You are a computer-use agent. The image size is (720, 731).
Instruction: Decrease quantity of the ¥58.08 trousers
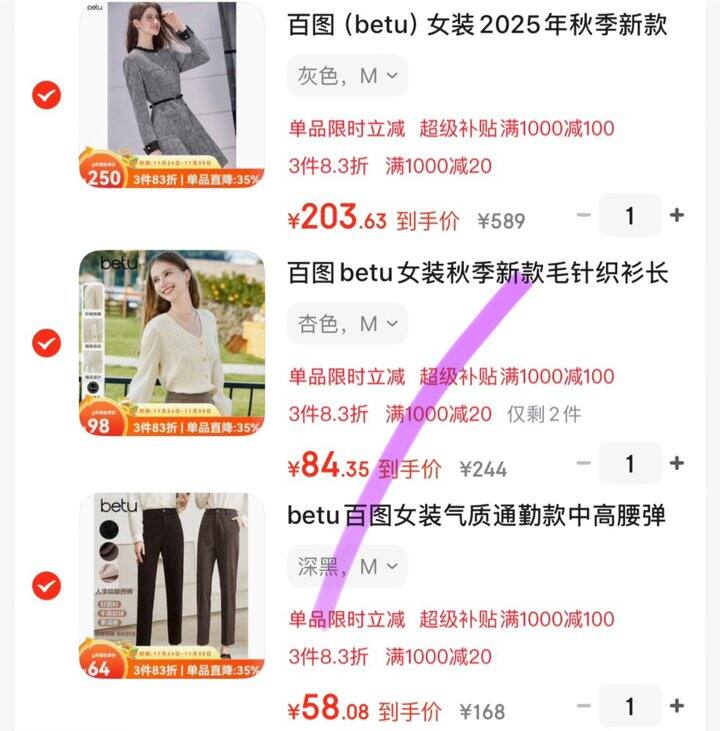click(584, 706)
